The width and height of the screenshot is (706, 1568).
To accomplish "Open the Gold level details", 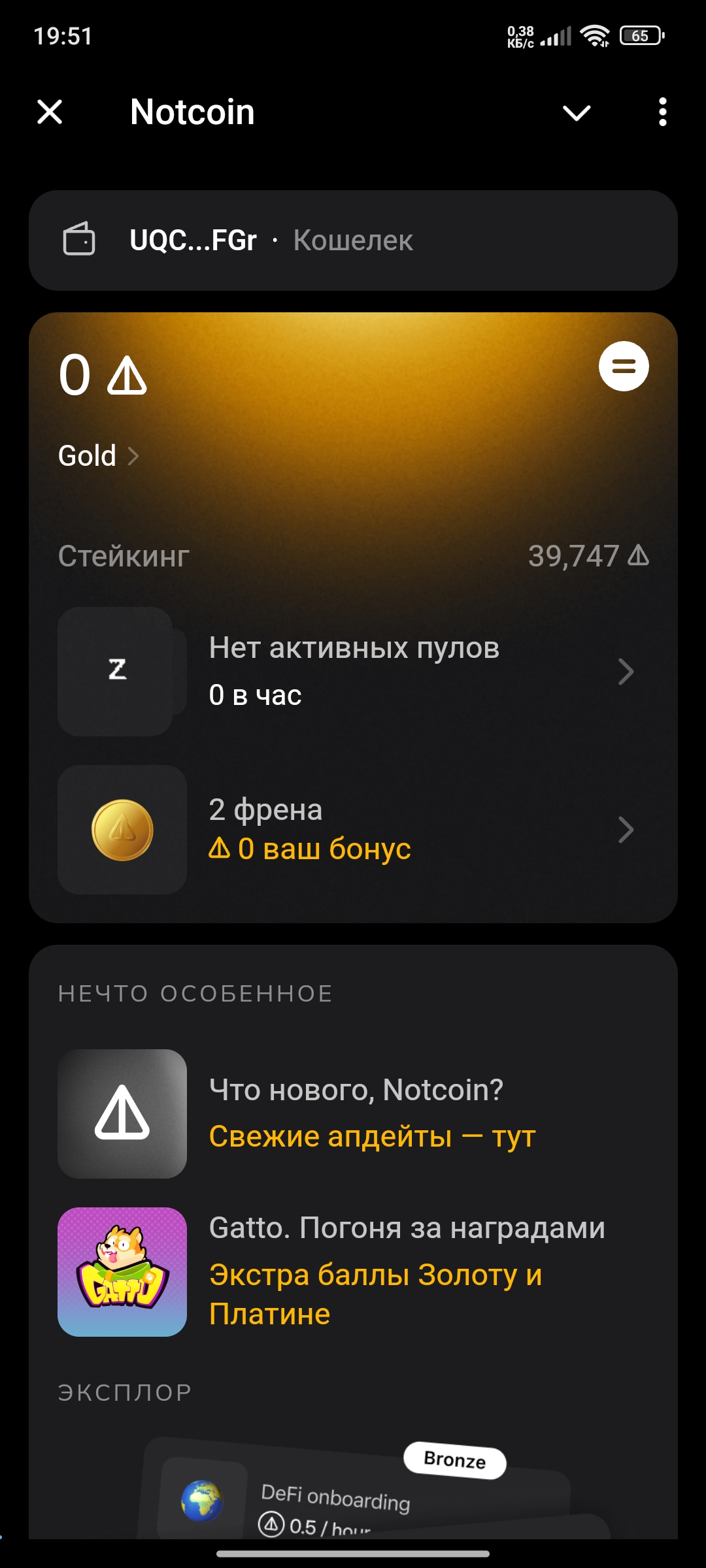I will (98, 455).
